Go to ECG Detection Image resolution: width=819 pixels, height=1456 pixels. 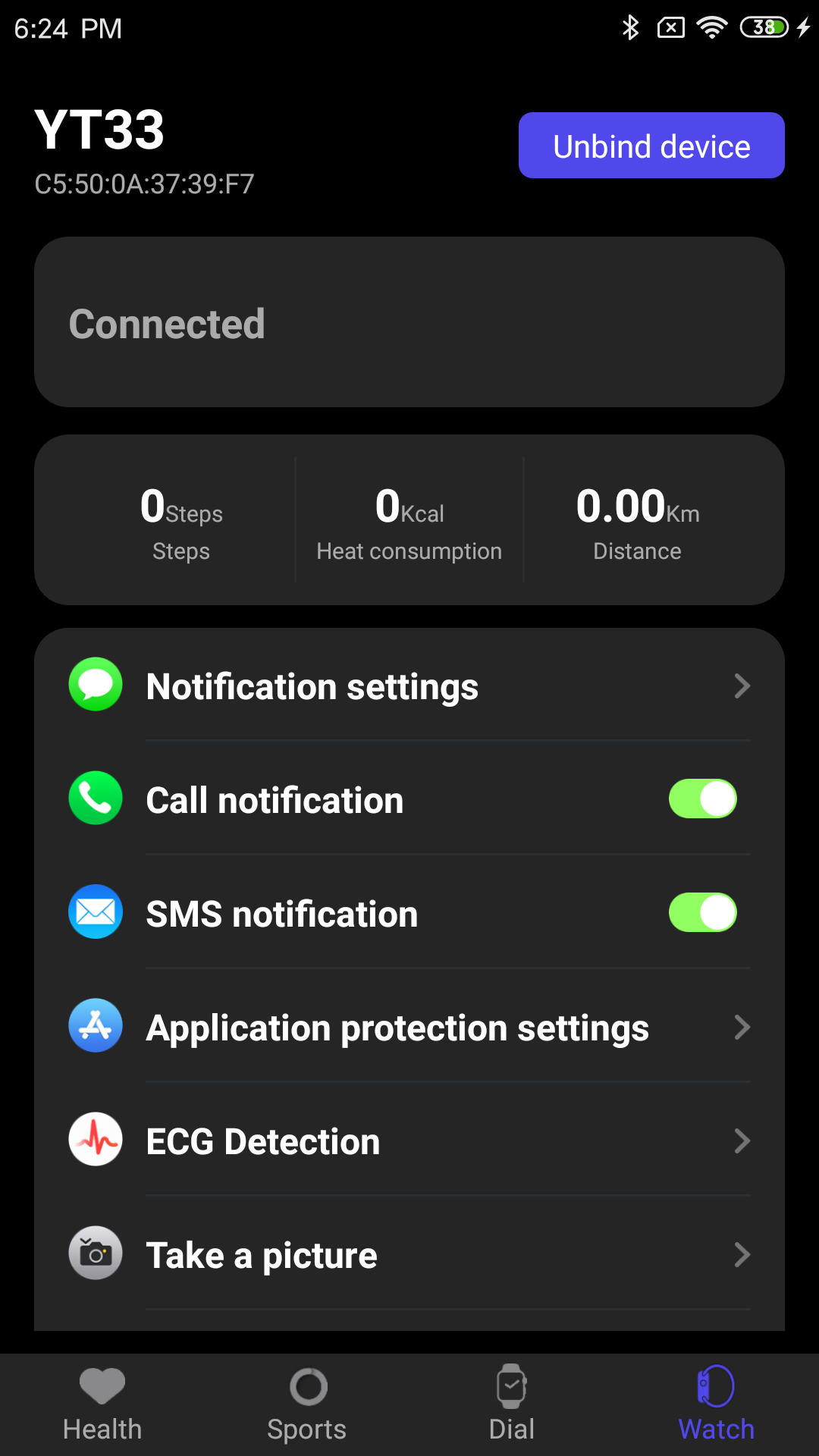[409, 1141]
